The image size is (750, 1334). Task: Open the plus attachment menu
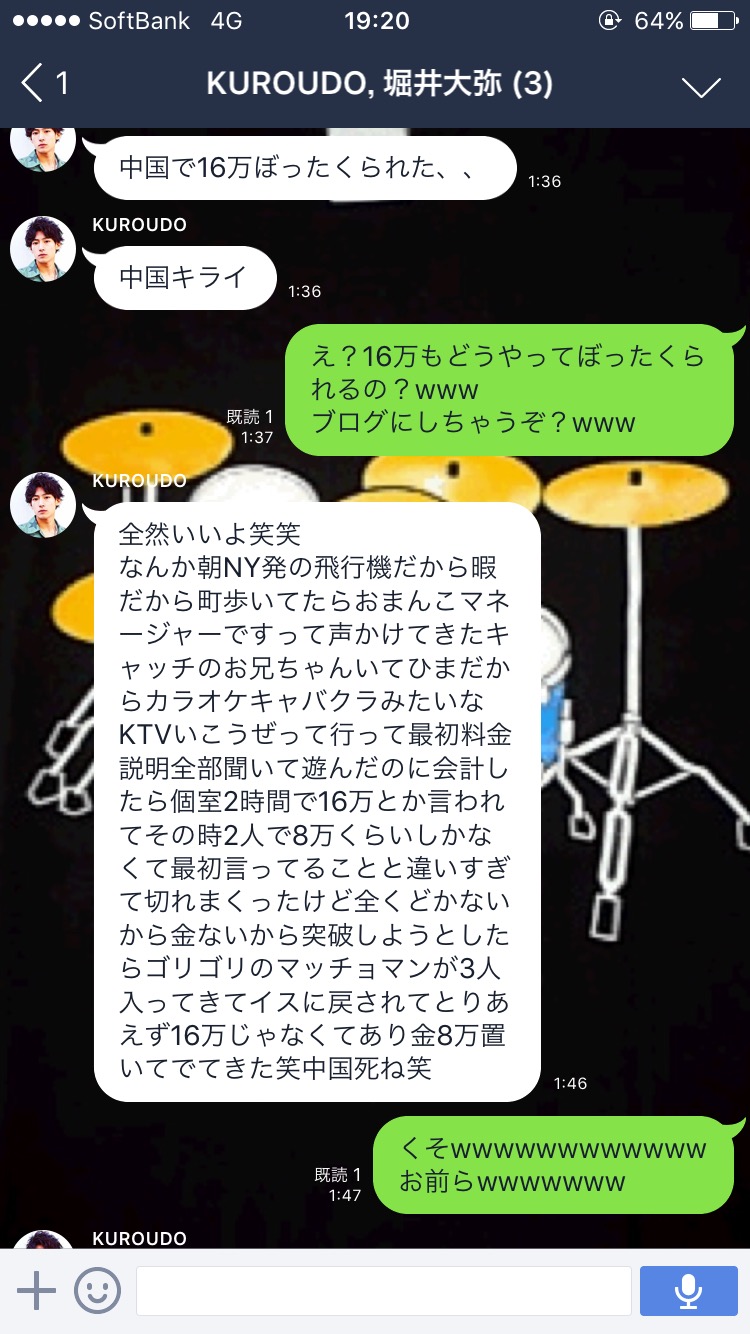click(37, 1291)
